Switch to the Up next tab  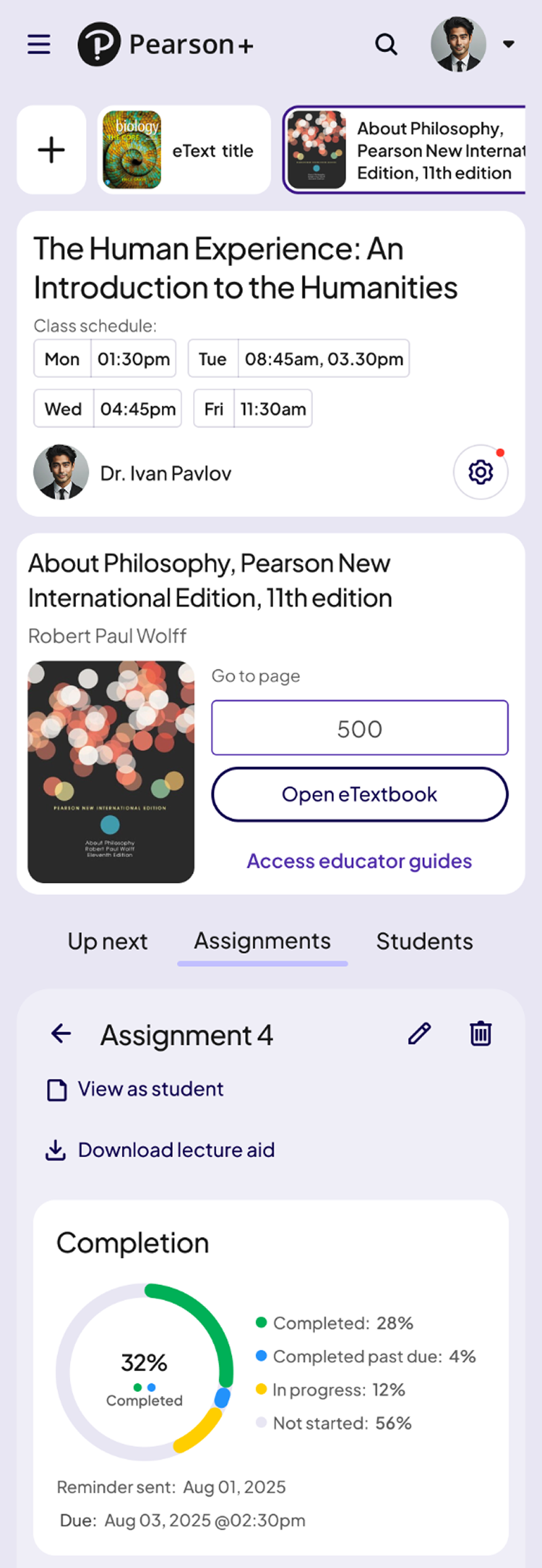tap(108, 941)
